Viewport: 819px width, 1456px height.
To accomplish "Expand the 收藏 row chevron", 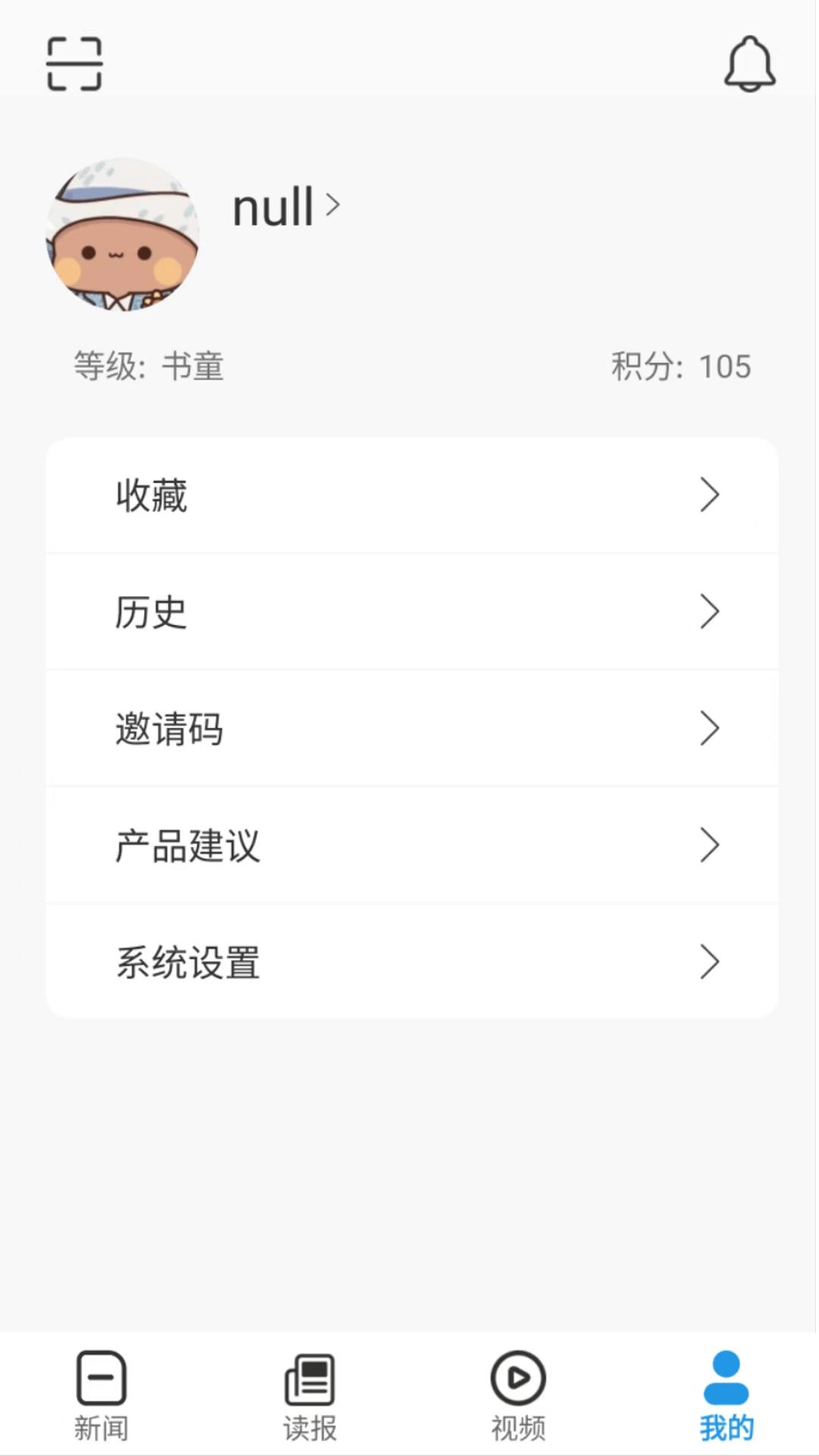I will pyautogui.click(x=710, y=495).
